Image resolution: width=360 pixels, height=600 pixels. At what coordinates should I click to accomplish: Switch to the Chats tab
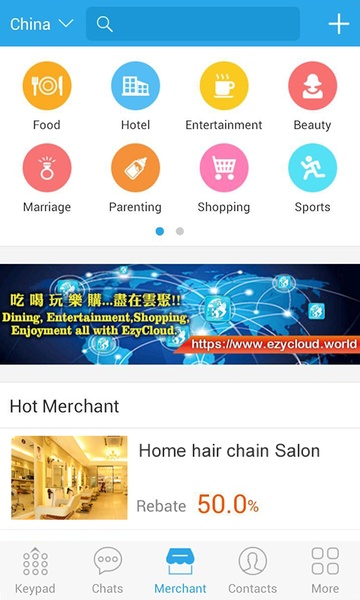108,571
